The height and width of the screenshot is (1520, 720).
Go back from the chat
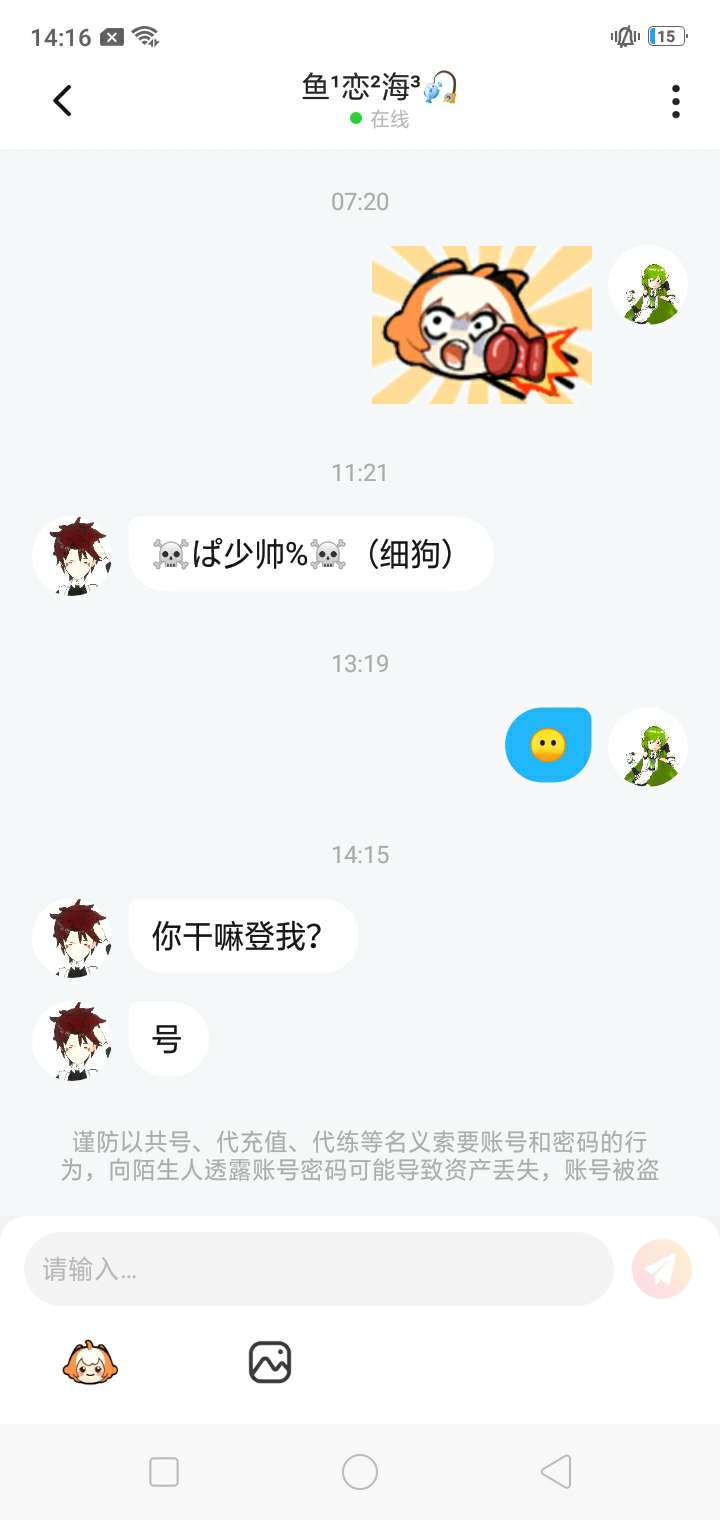point(63,100)
